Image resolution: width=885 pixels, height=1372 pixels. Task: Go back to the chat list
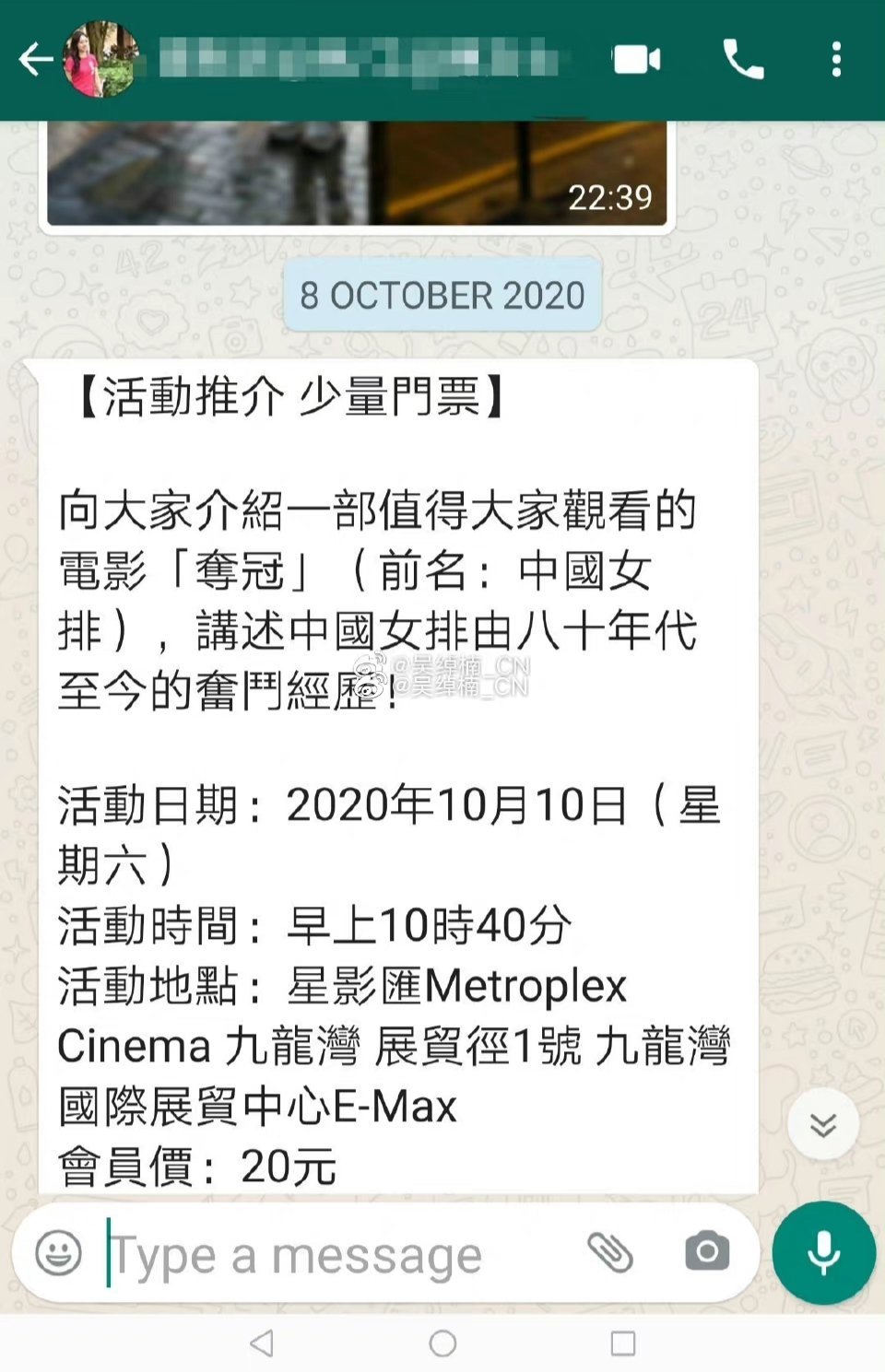tap(35, 60)
